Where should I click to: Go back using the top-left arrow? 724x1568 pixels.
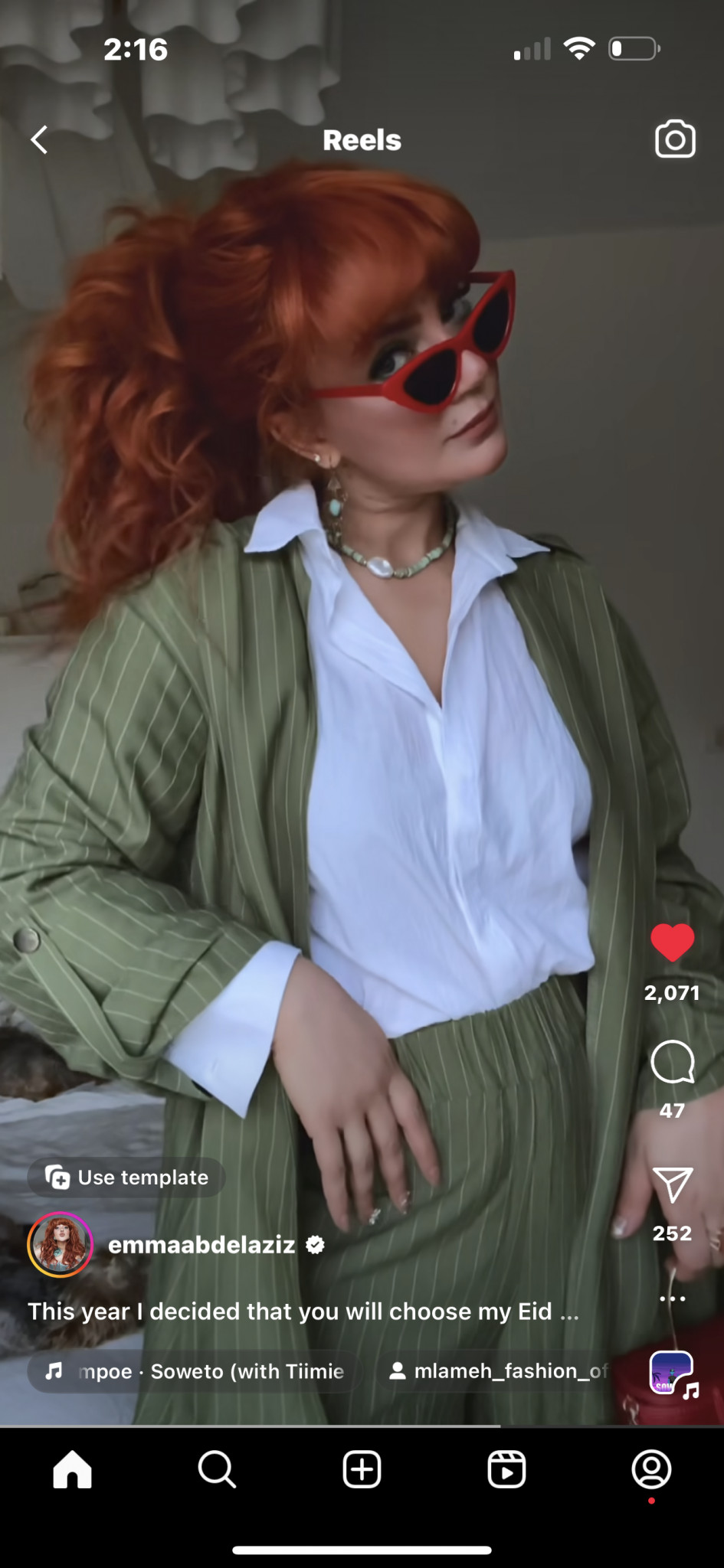[x=40, y=140]
